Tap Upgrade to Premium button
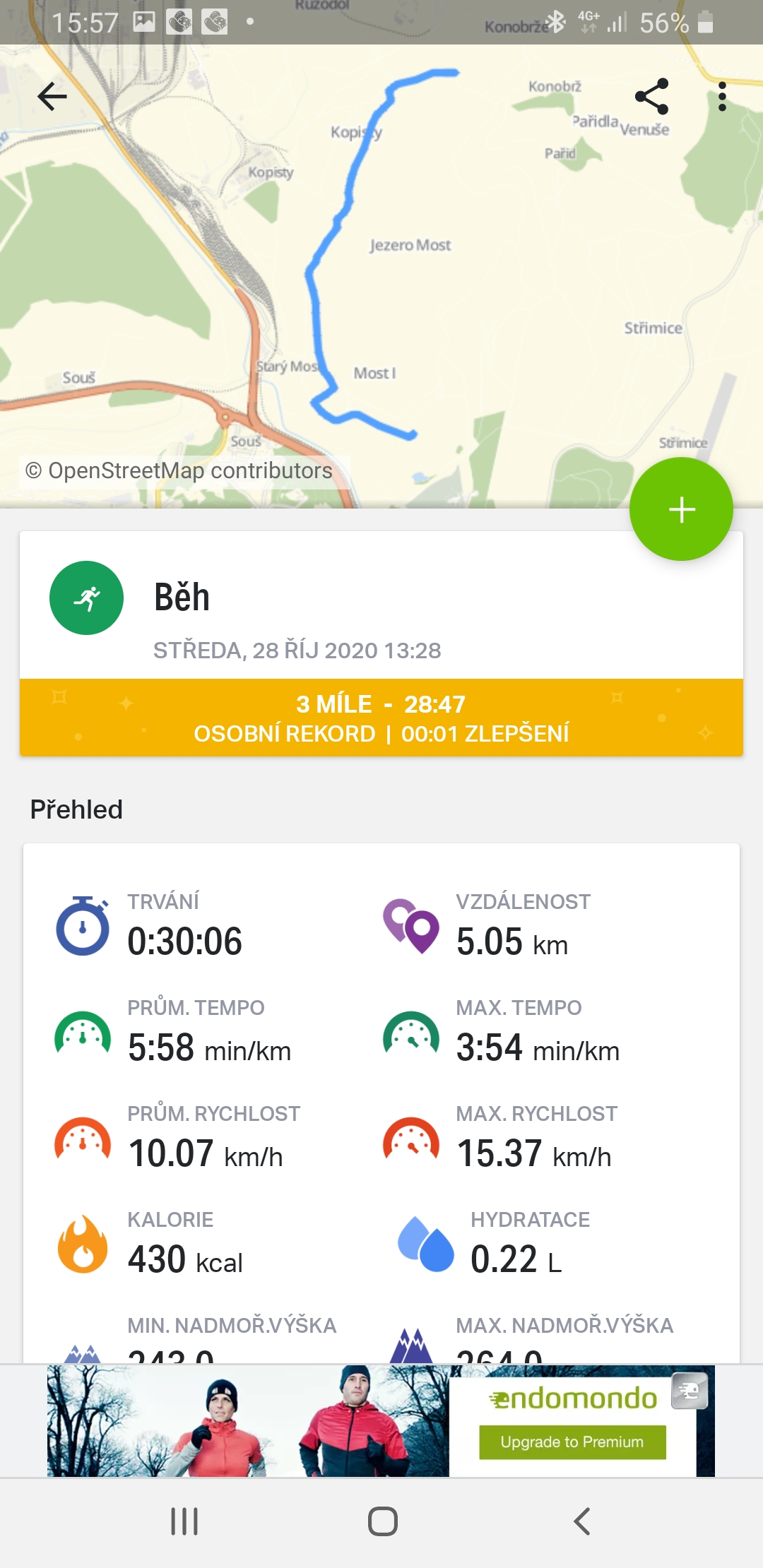This screenshot has height=1568, width=763. 572,1442
